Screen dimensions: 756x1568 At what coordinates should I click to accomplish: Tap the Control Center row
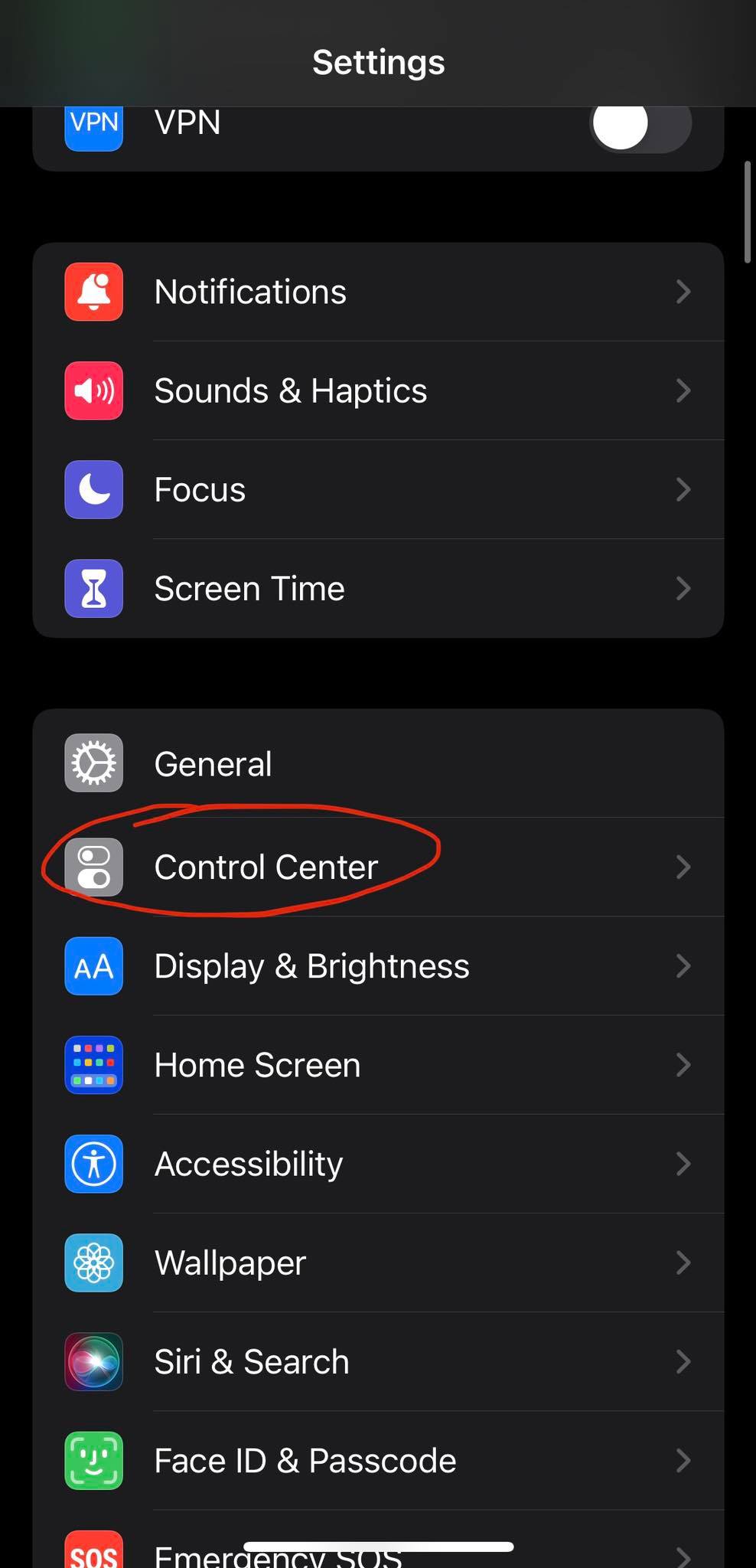(378, 867)
